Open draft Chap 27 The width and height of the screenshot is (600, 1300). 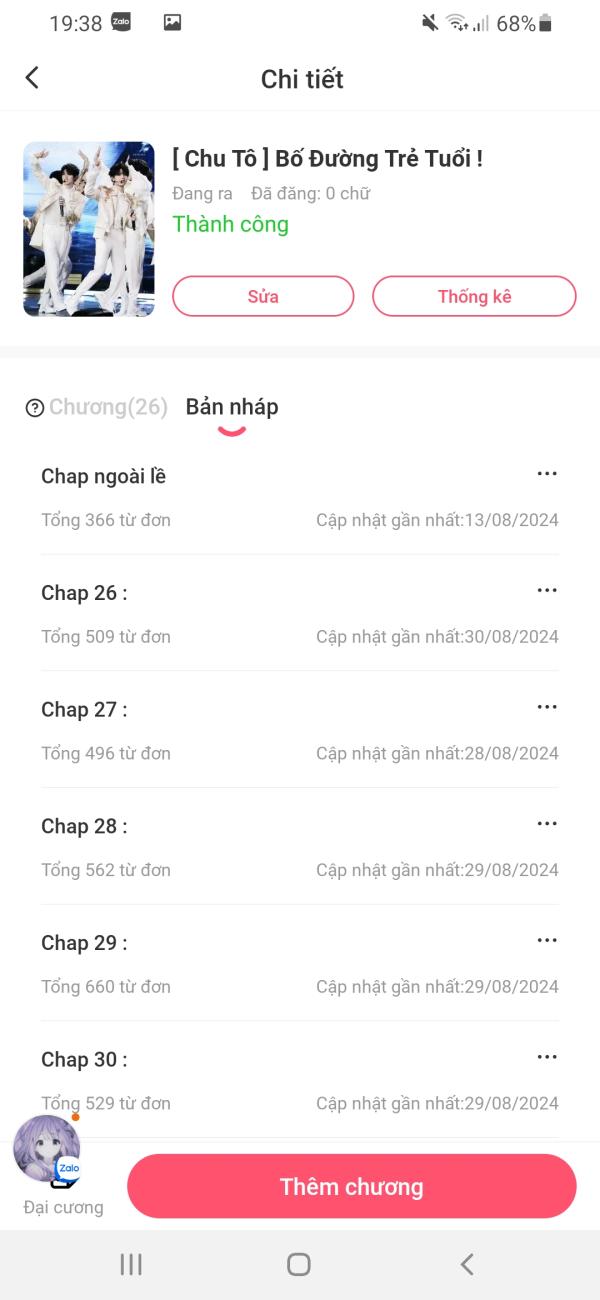(x=300, y=730)
